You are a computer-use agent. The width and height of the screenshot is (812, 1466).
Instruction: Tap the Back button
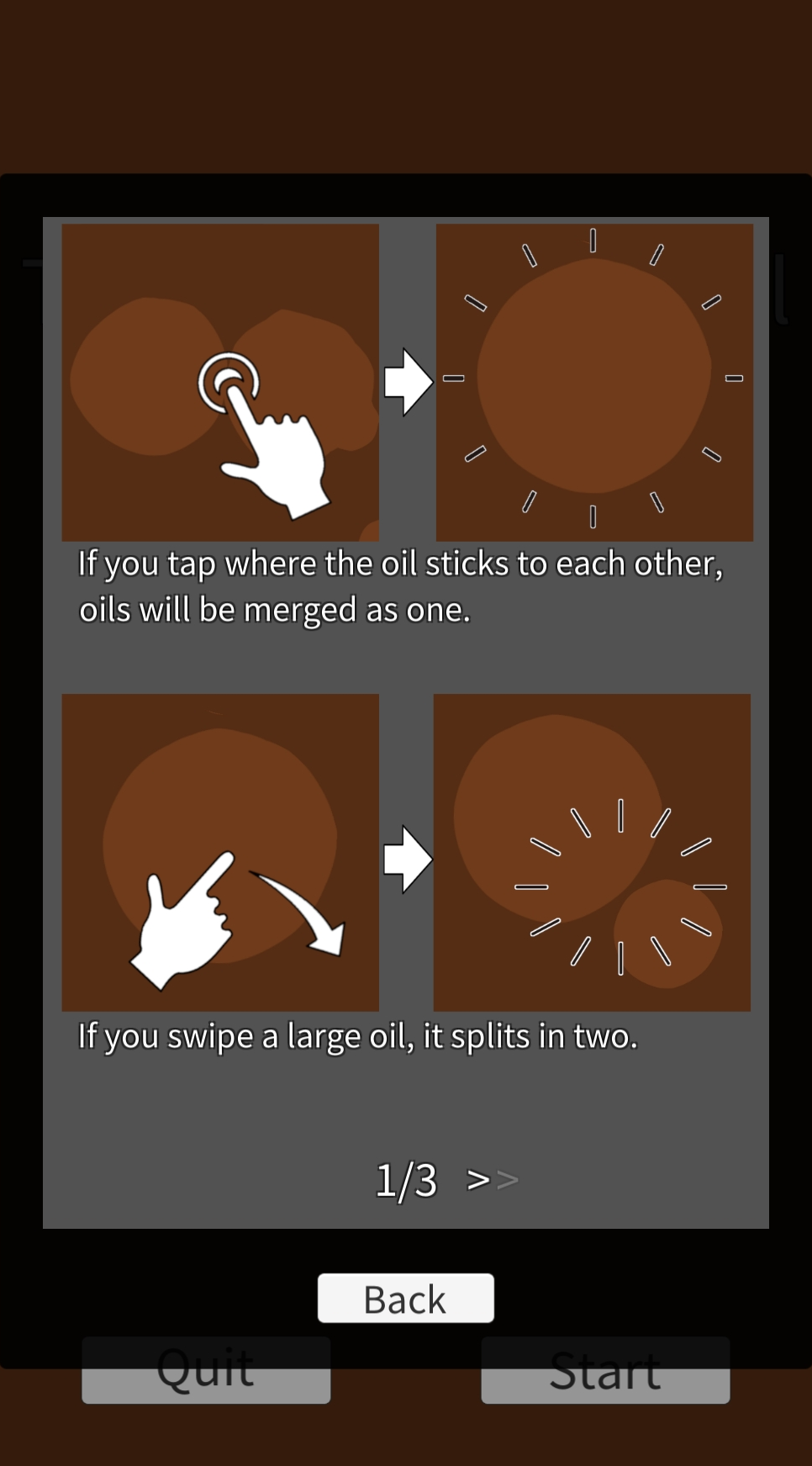(405, 1299)
